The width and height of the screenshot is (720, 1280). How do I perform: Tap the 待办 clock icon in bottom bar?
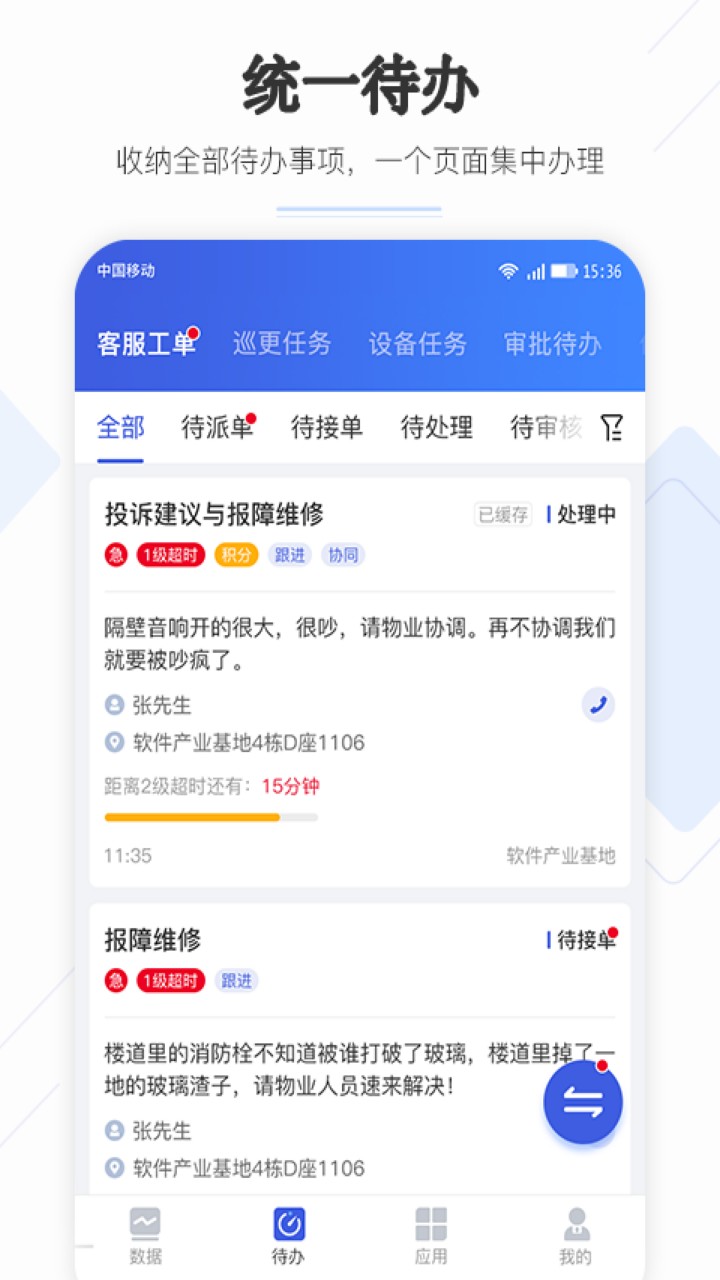(x=287, y=1222)
